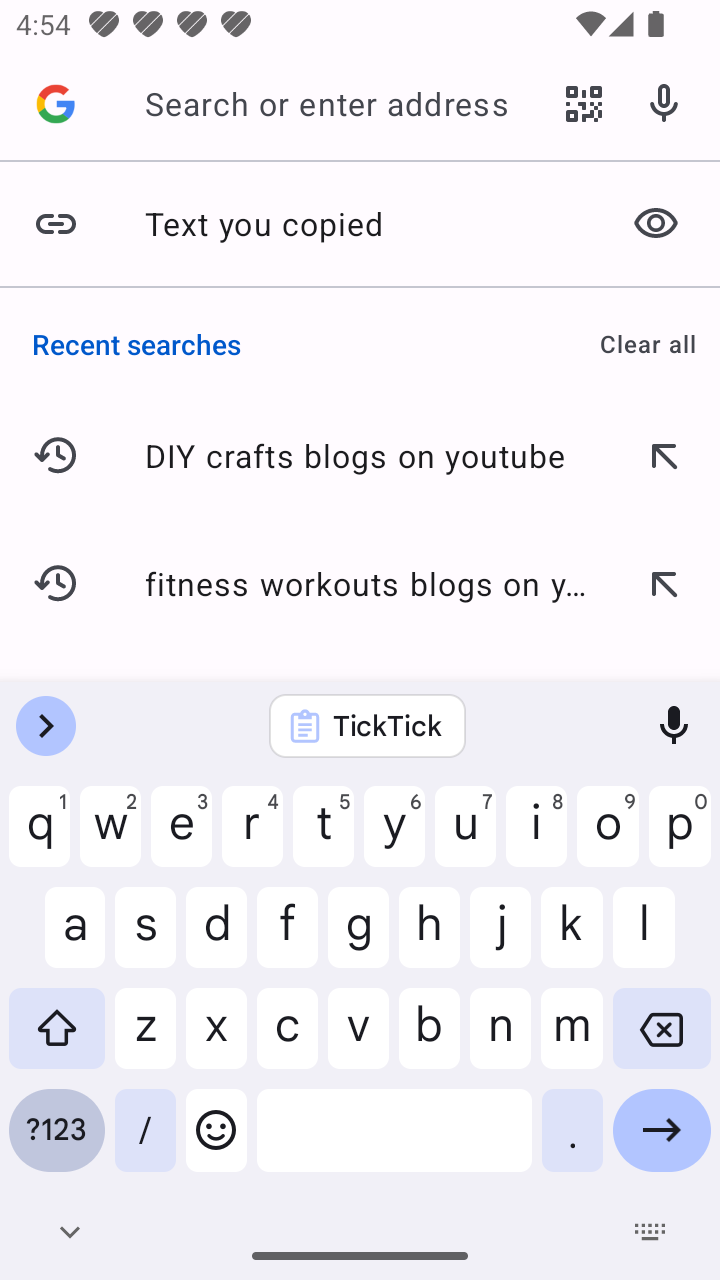Open the QR code scanner
This screenshot has width=720, height=1280.
[x=584, y=104]
